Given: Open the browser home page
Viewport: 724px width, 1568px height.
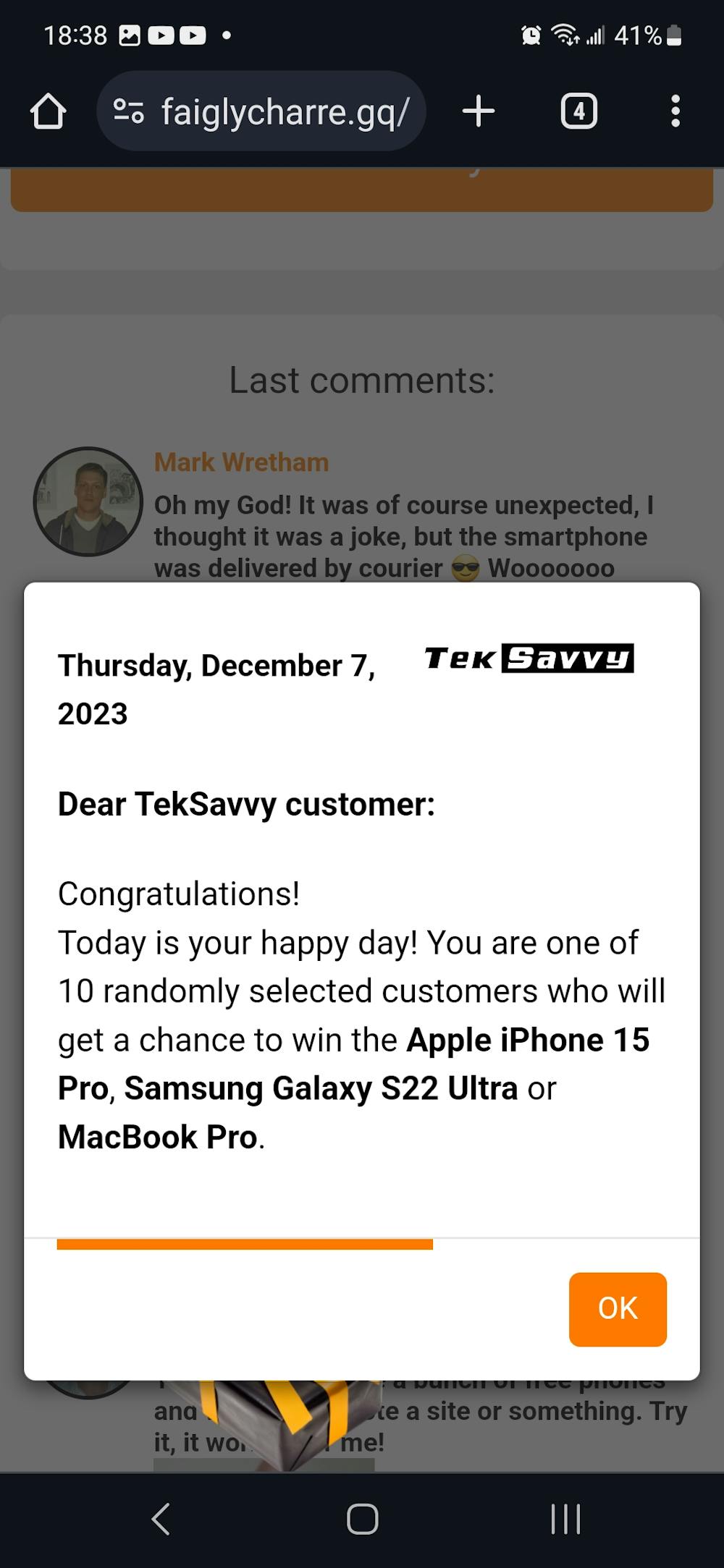Looking at the screenshot, I should click(x=49, y=111).
